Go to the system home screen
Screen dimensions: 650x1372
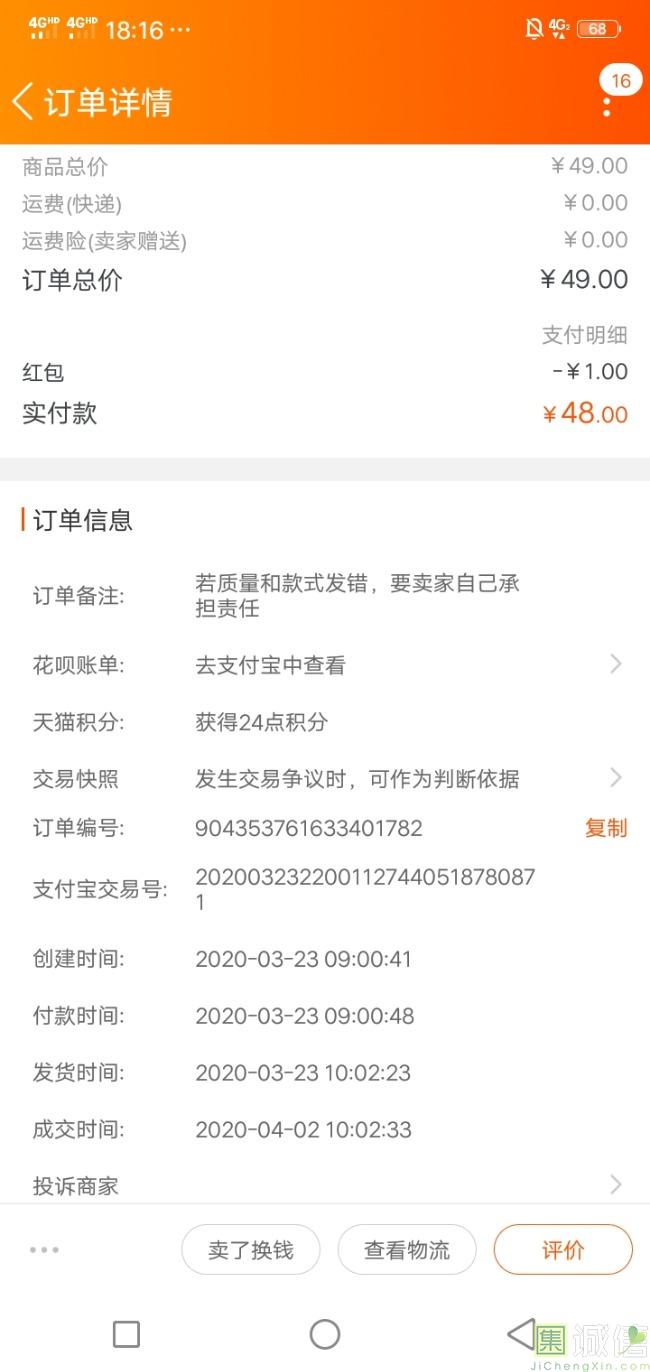coord(325,1334)
